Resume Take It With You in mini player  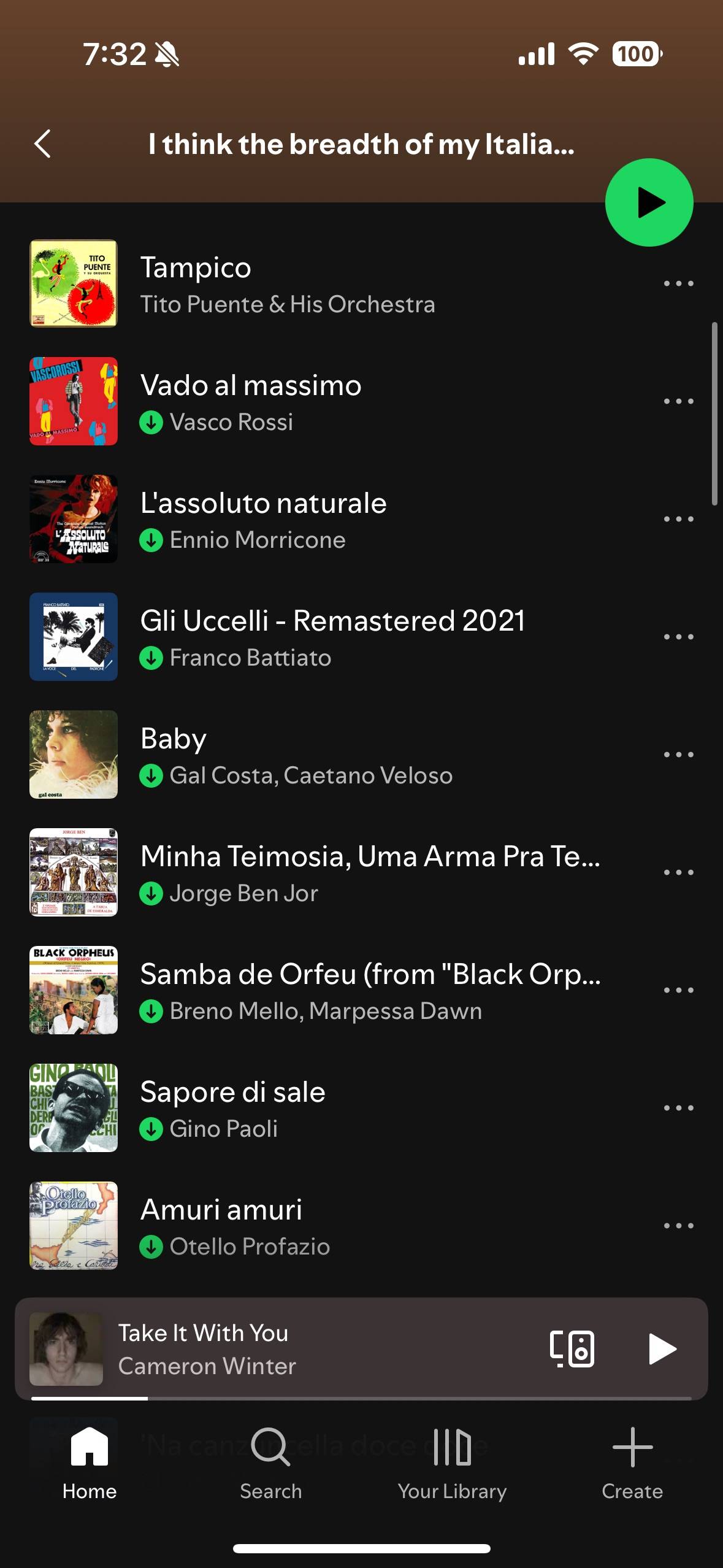[x=662, y=1349]
